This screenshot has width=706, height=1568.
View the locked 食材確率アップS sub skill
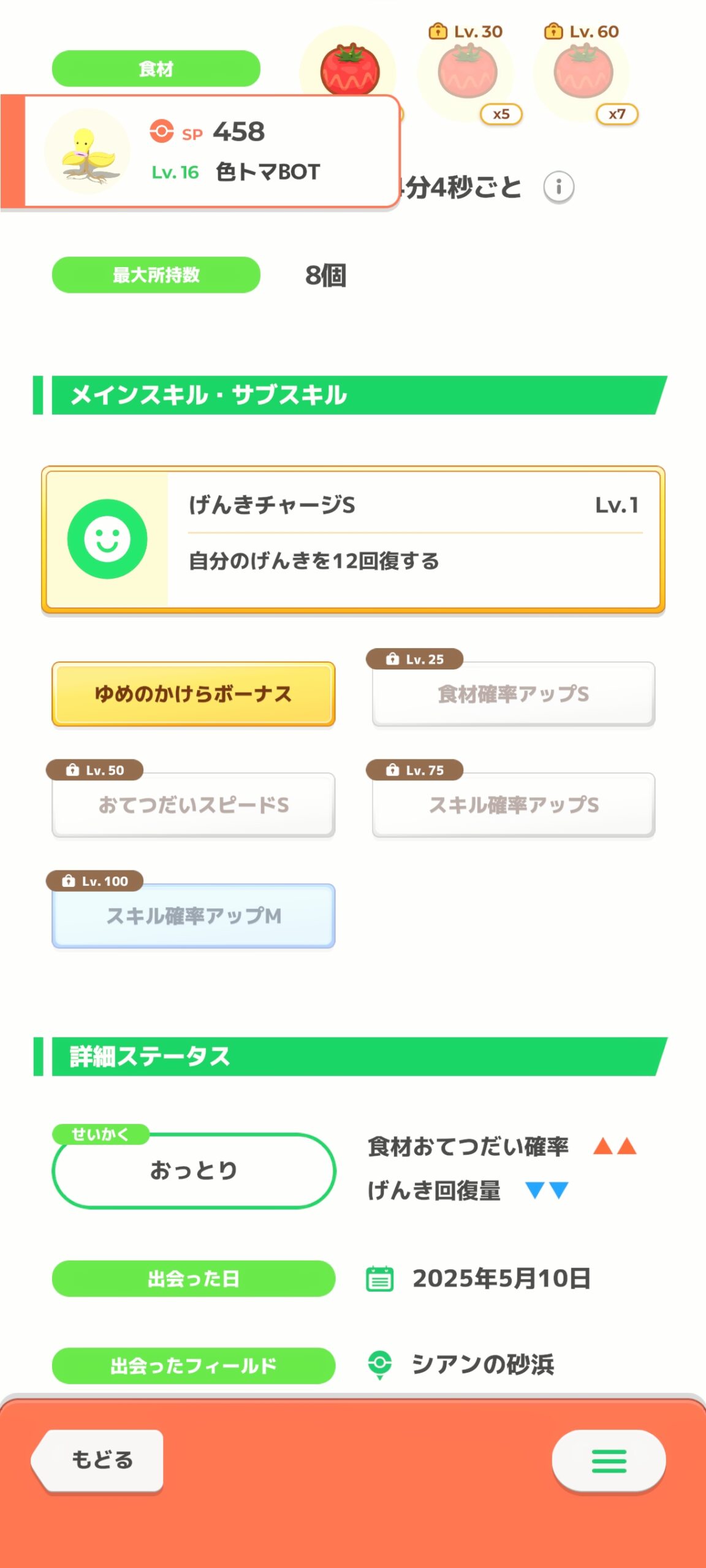click(514, 694)
